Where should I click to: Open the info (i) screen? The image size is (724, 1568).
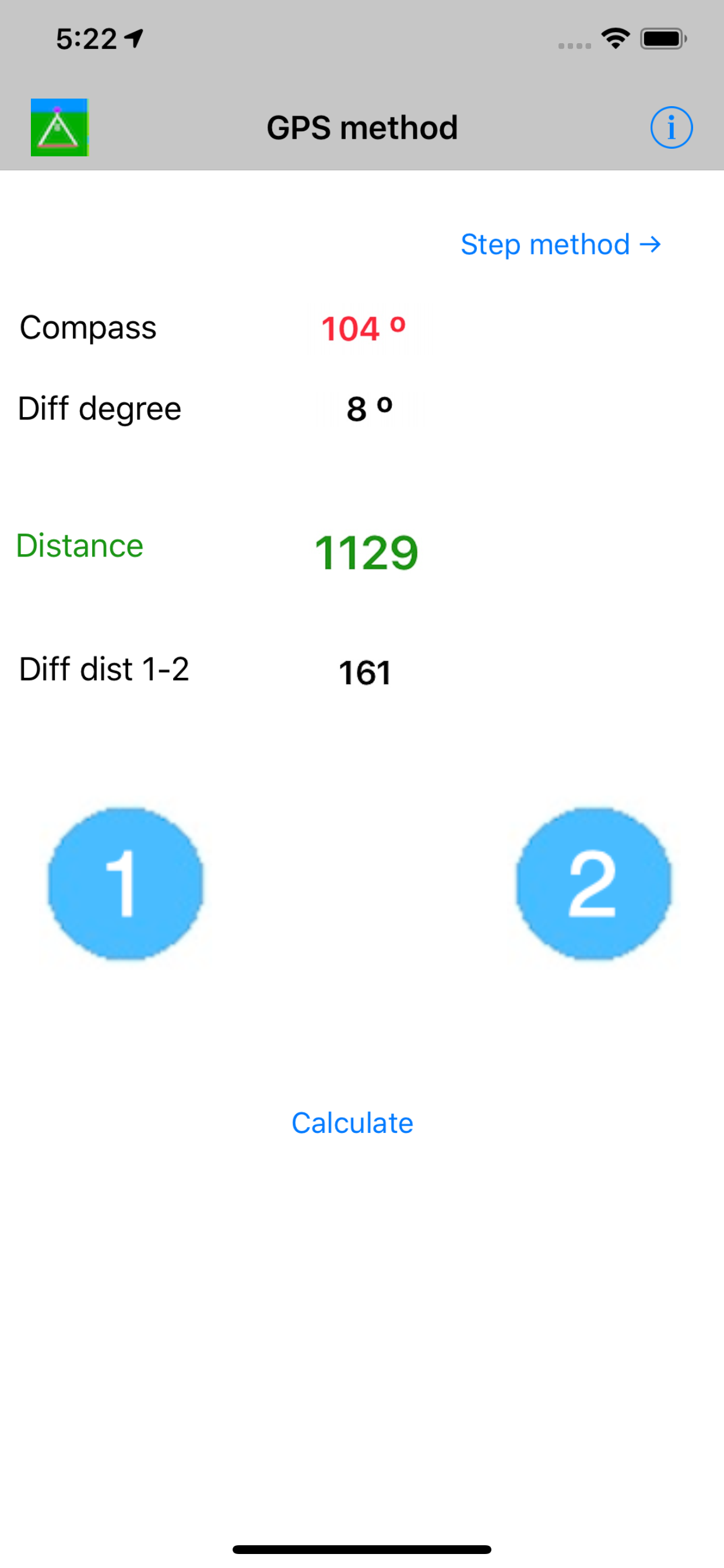click(671, 127)
